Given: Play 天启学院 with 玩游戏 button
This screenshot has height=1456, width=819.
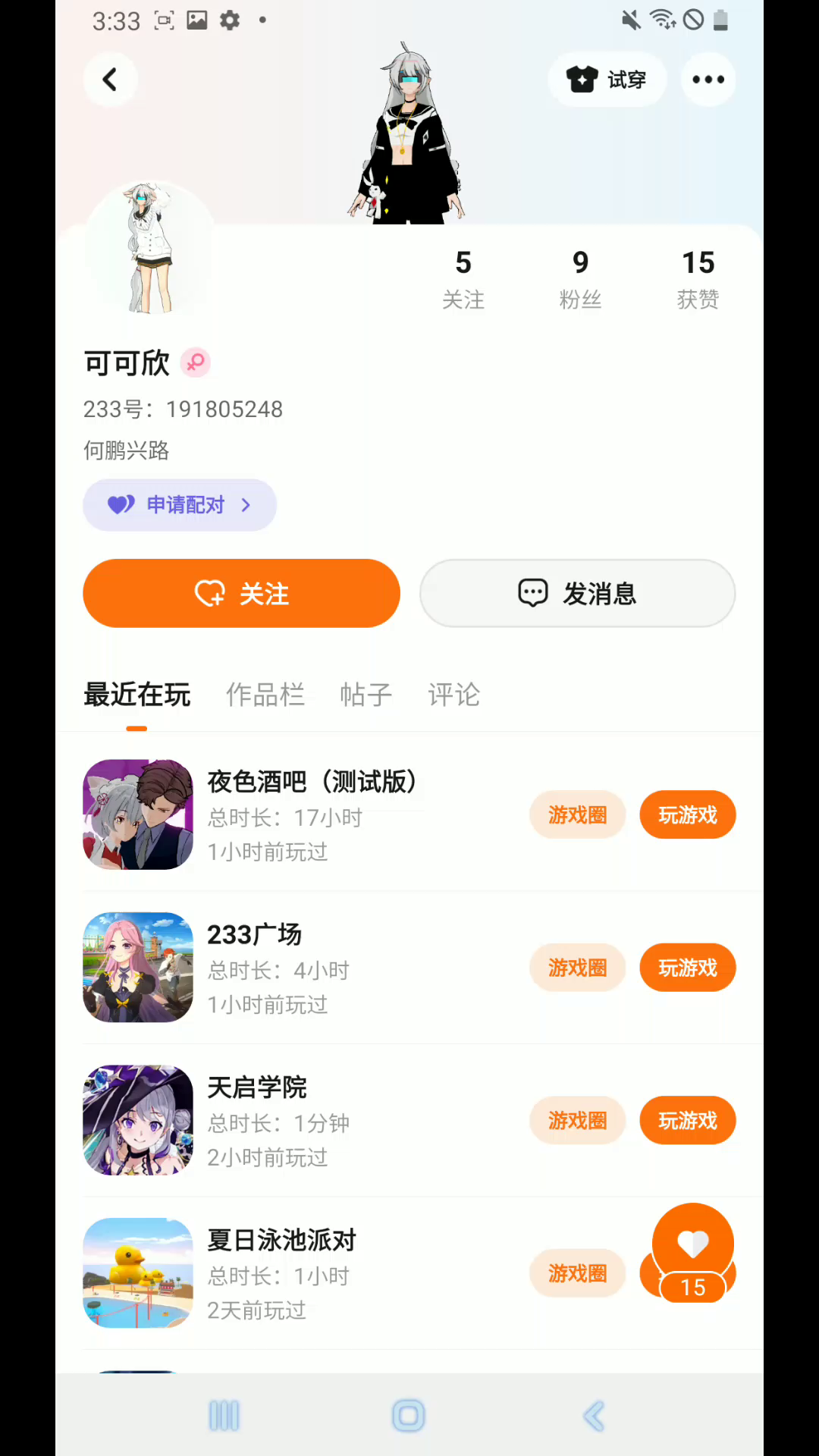Looking at the screenshot, I should (x=687, y=1120).
